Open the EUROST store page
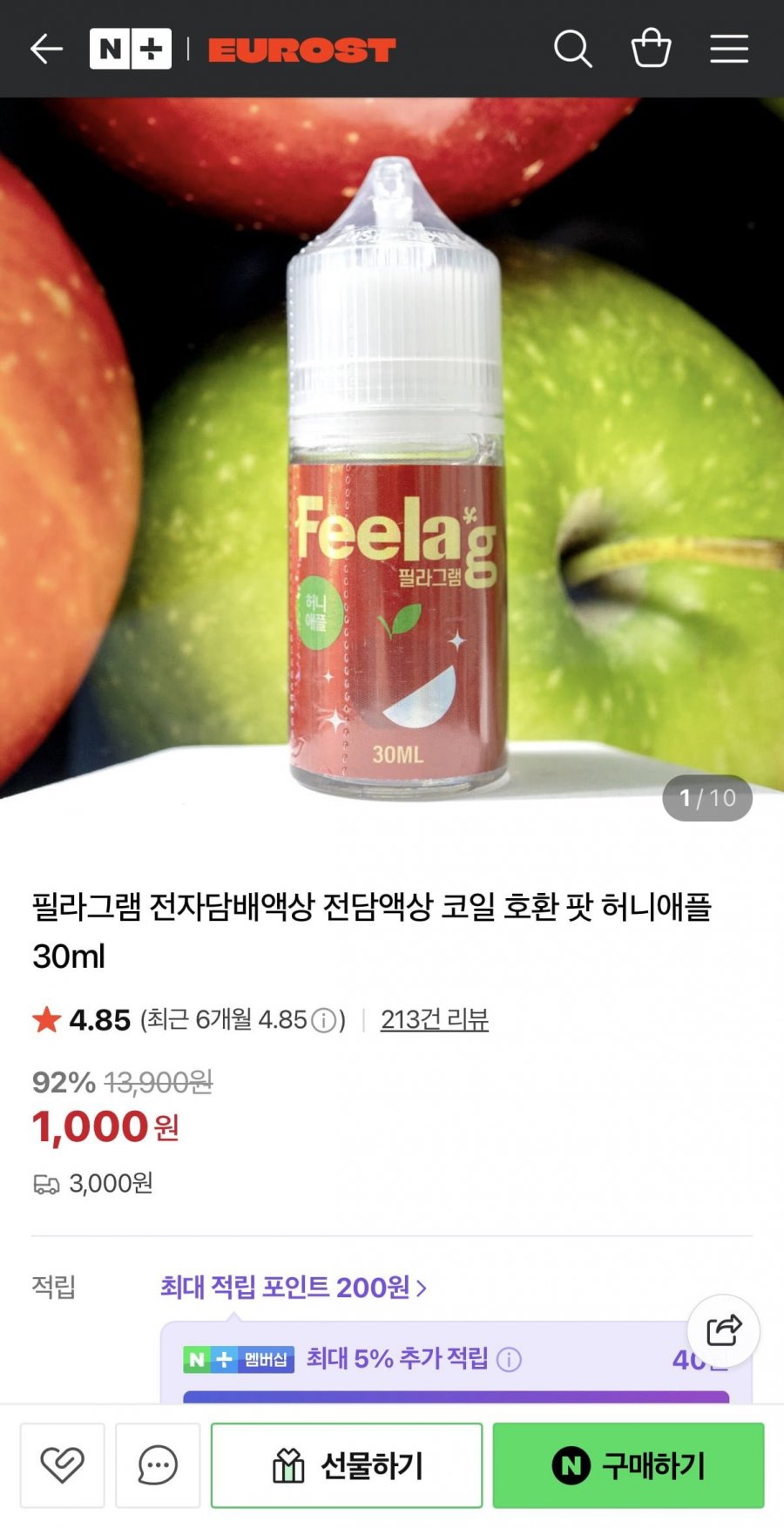 301,51
